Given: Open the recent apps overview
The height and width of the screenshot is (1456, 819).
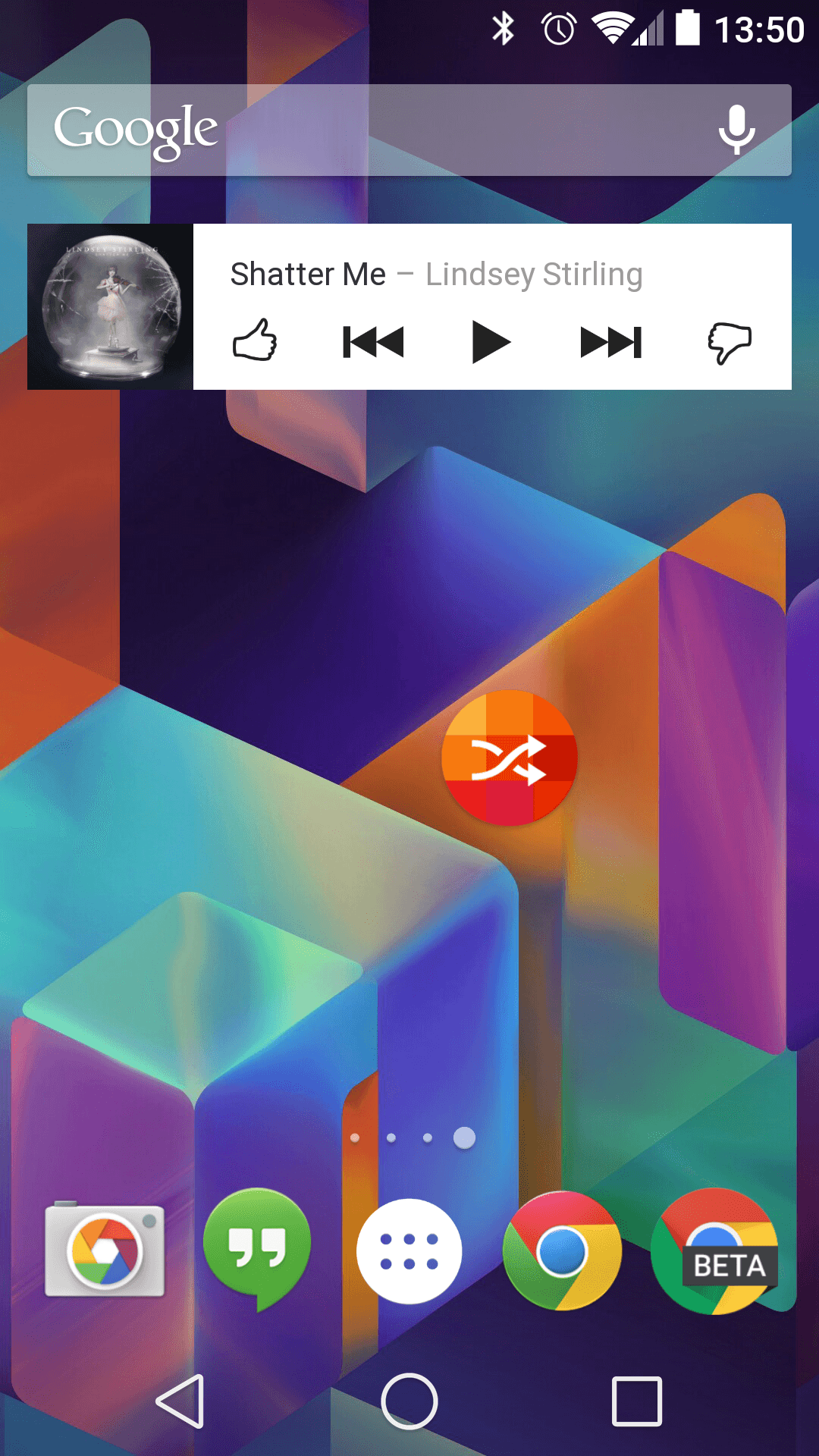Looking at the screenshot, I should coord(637,1401).
